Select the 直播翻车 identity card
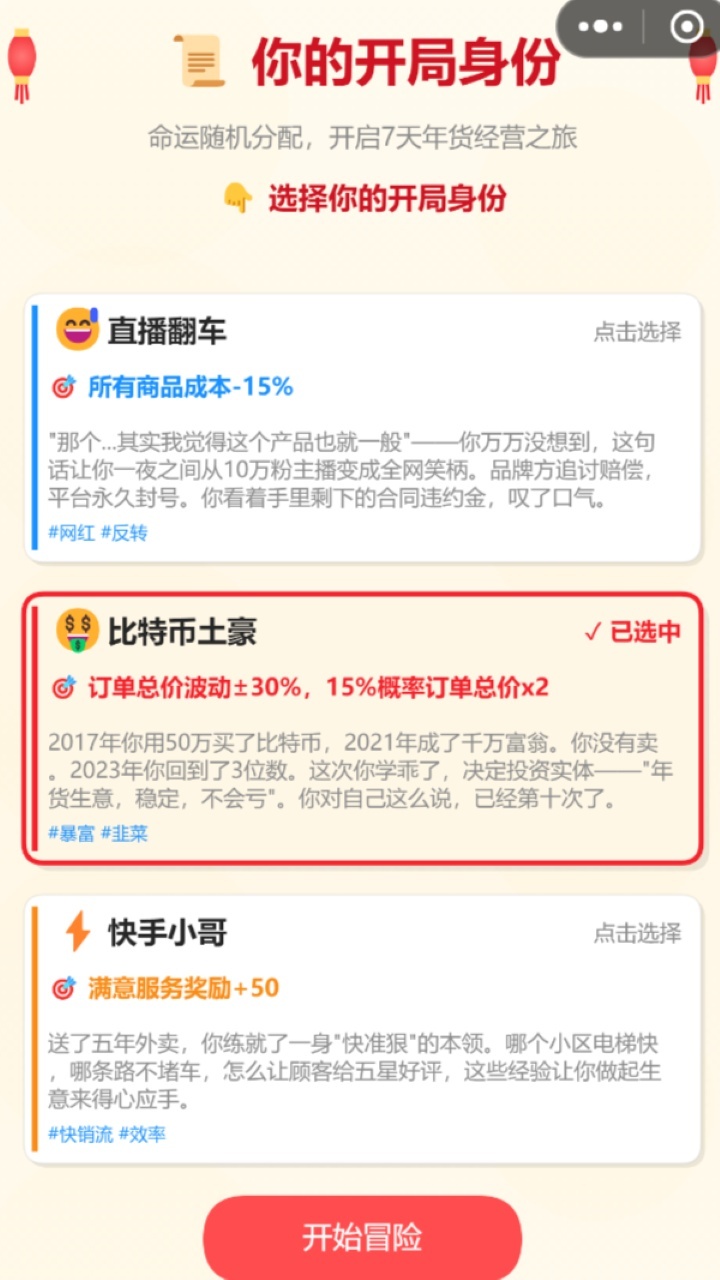This screenshot has width=720, height=1280. tap(363, 428)
